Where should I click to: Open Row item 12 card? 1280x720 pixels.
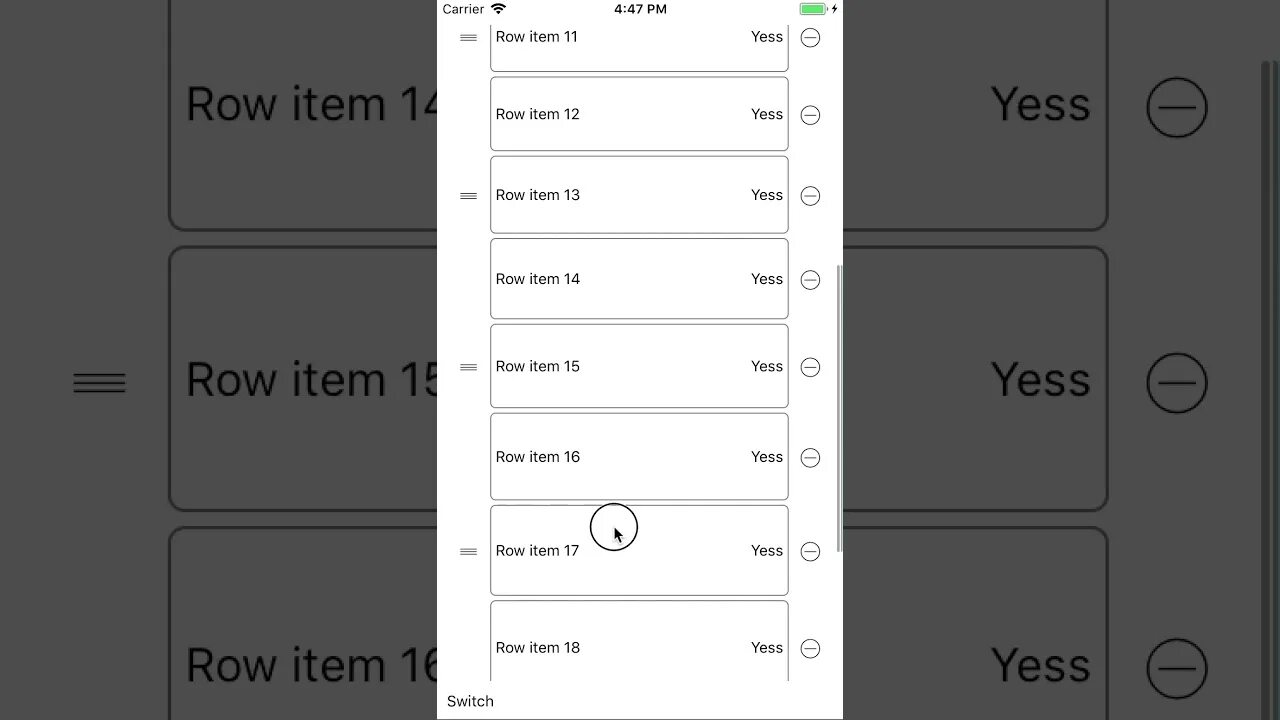(639, 114)
